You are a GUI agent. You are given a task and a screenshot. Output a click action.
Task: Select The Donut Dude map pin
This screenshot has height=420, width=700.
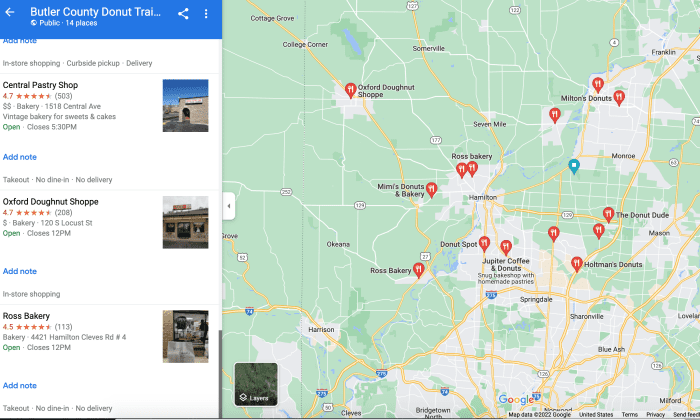click(x=608, y=214)
